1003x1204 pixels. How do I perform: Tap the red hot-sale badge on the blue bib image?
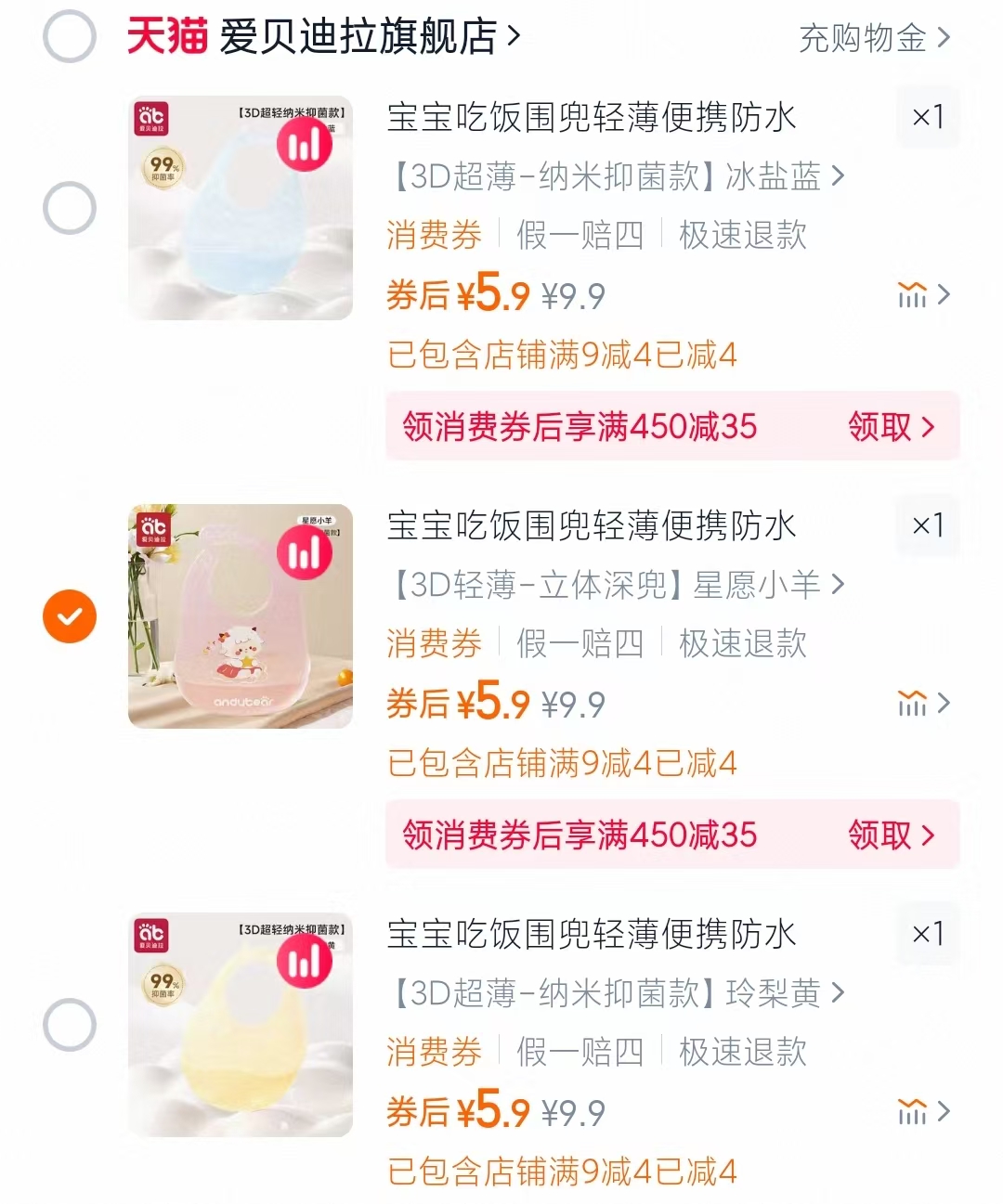click(x=304, y=146)
